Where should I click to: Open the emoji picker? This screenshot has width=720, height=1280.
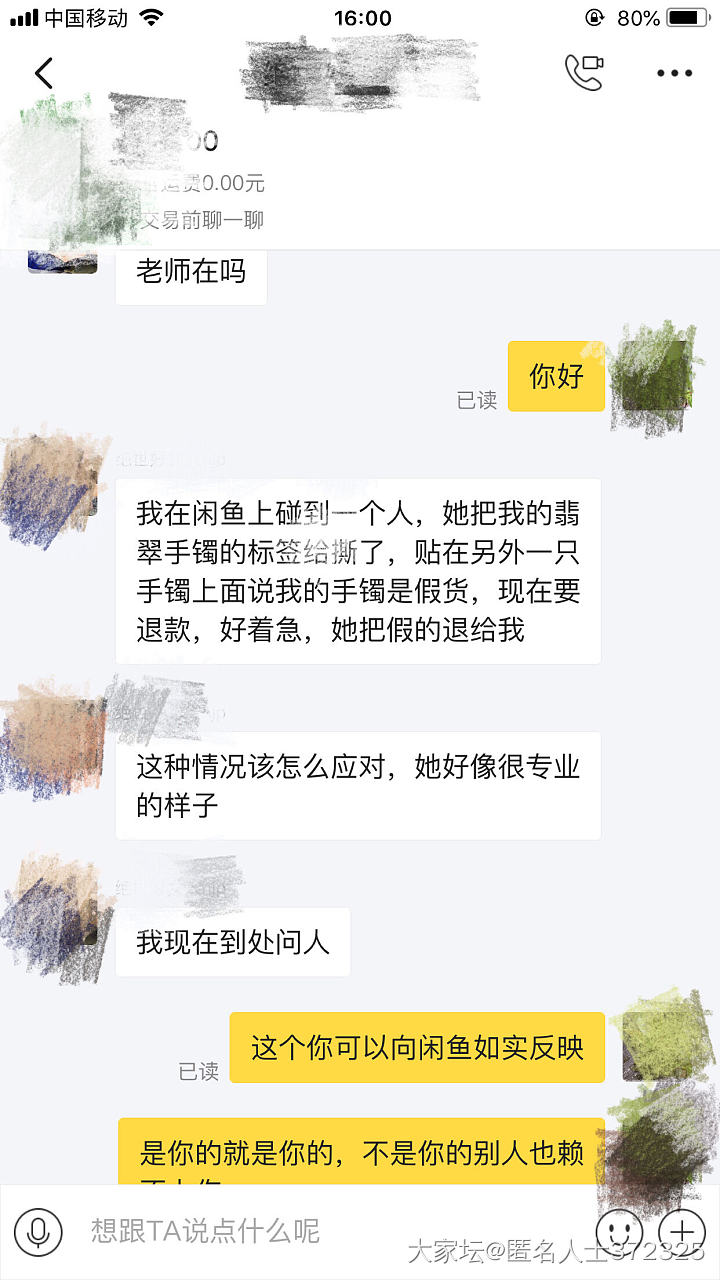pyautogui.click(x=618, y=1231)
